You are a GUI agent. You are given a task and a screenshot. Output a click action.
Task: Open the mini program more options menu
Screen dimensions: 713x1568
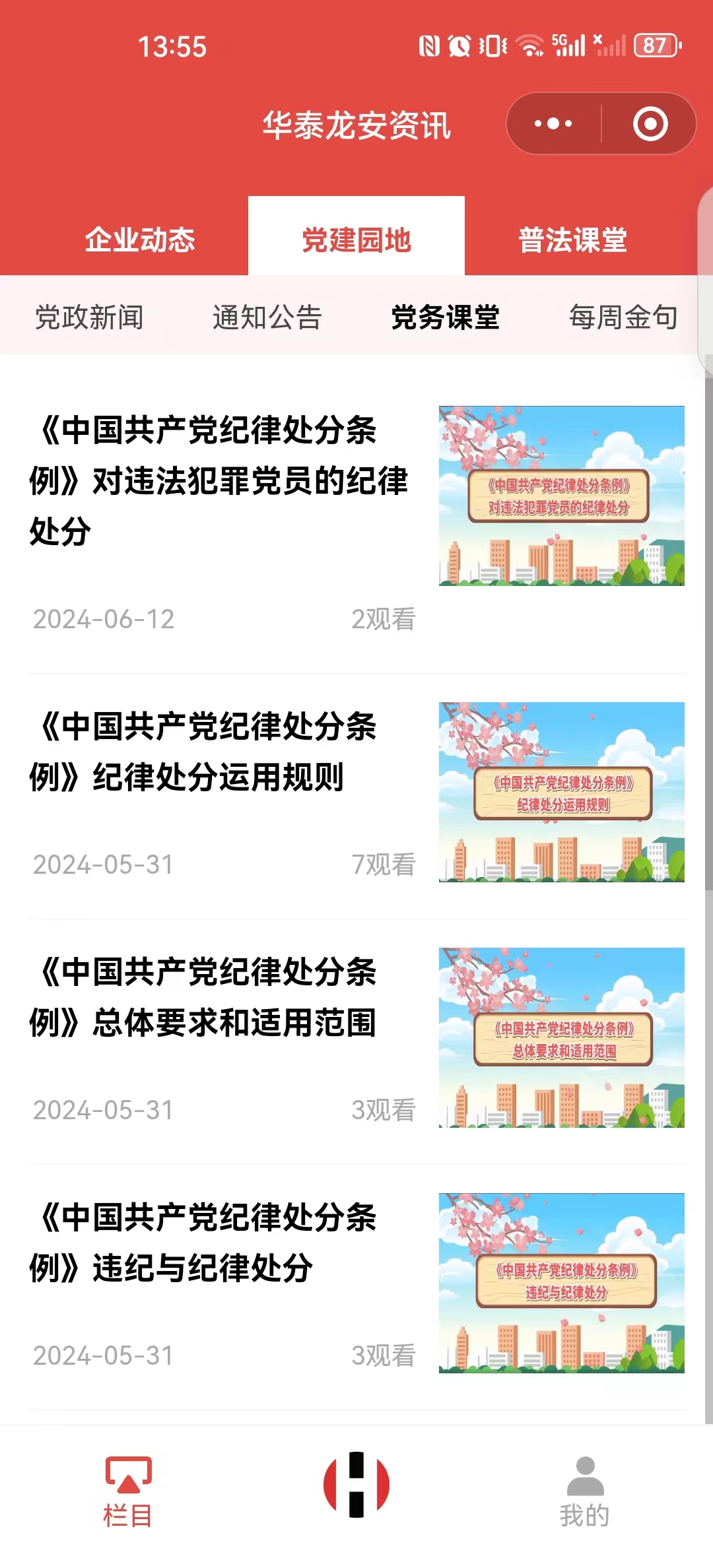(553, 124)
